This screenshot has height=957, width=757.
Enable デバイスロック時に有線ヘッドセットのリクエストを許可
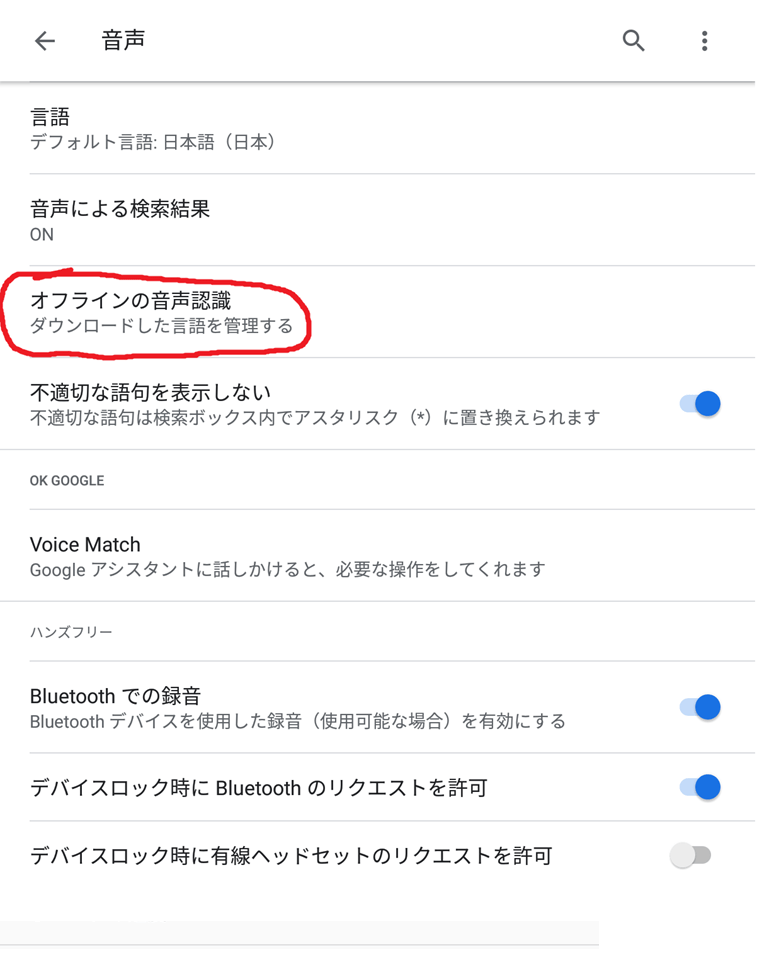point(690,856)
